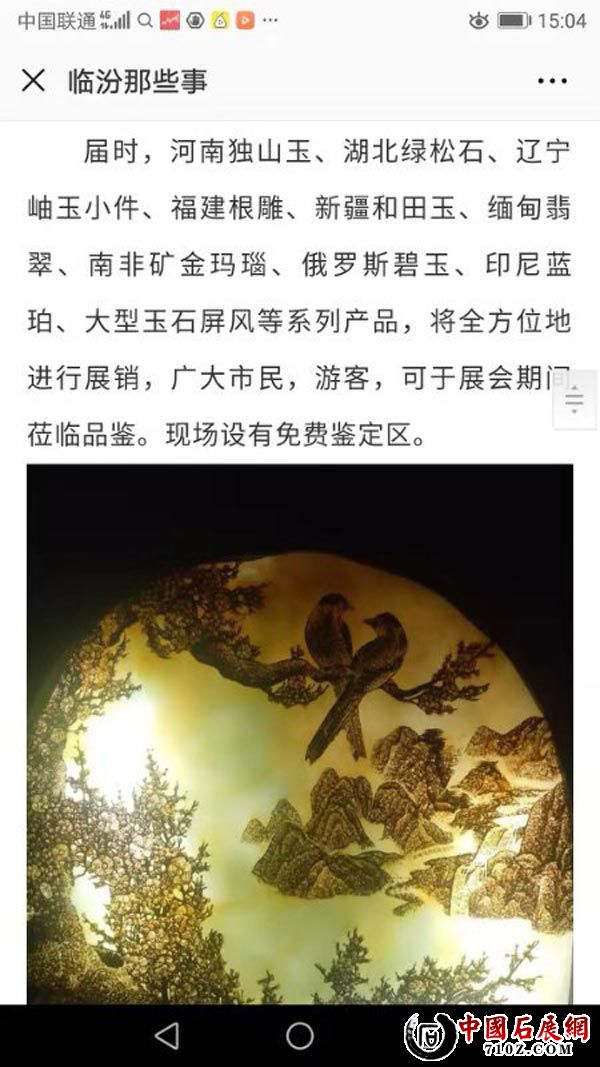Go to the home screen via the system home button

point(300,1035)
